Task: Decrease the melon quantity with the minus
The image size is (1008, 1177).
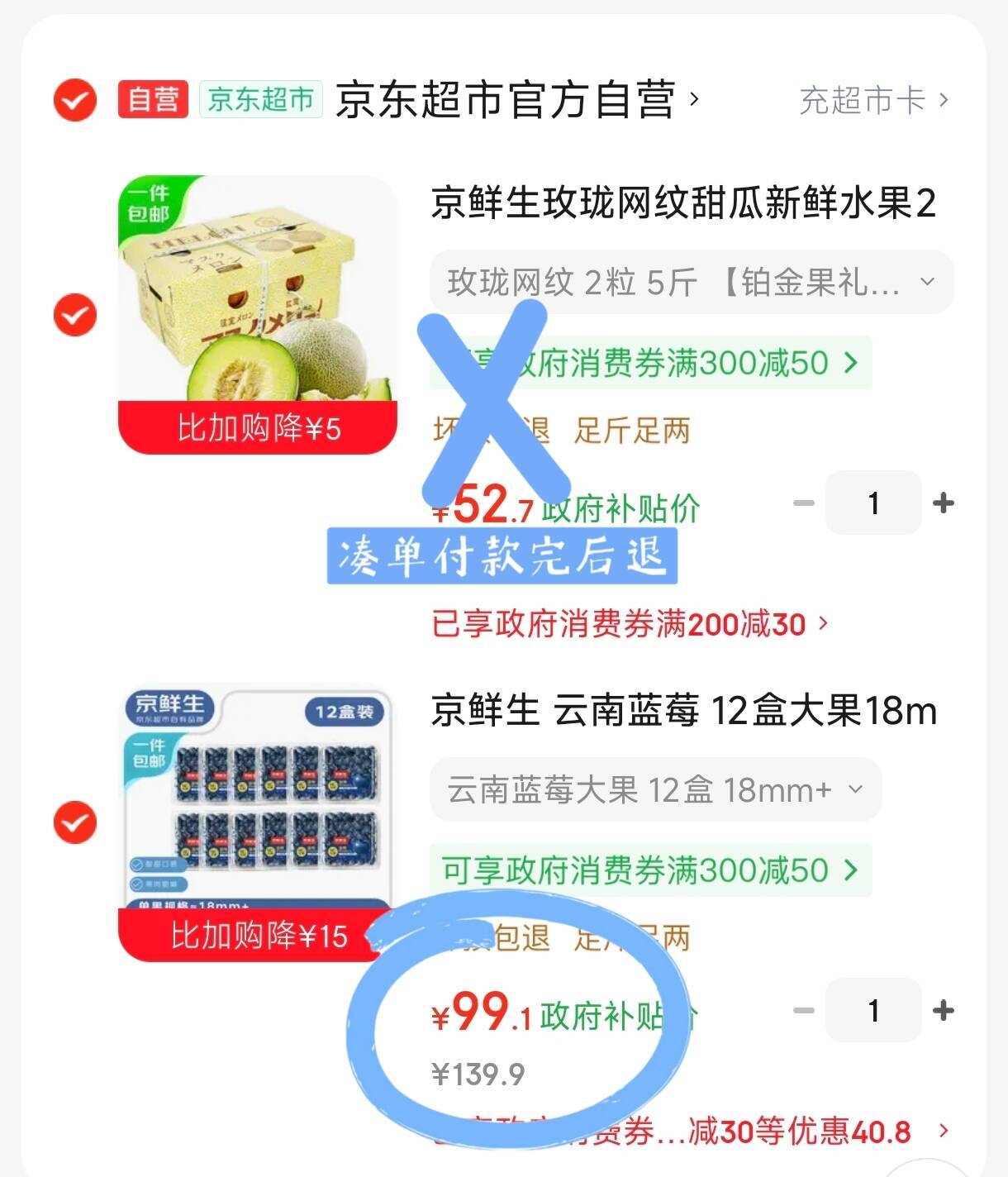Action: [x=804, y=503]
